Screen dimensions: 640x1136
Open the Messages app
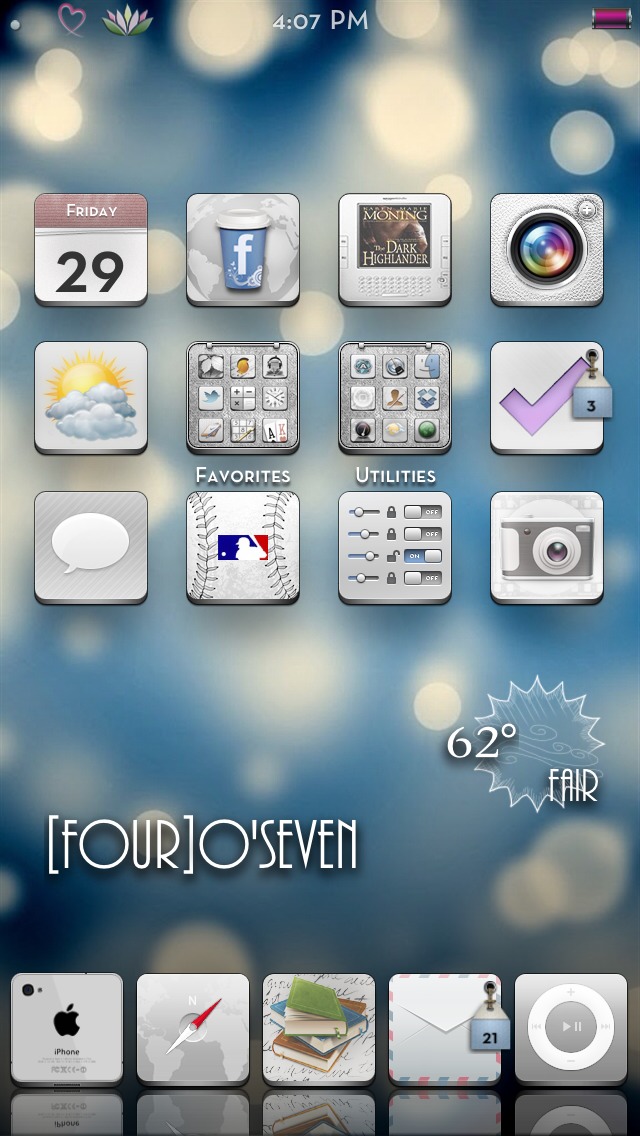[91, 547]
